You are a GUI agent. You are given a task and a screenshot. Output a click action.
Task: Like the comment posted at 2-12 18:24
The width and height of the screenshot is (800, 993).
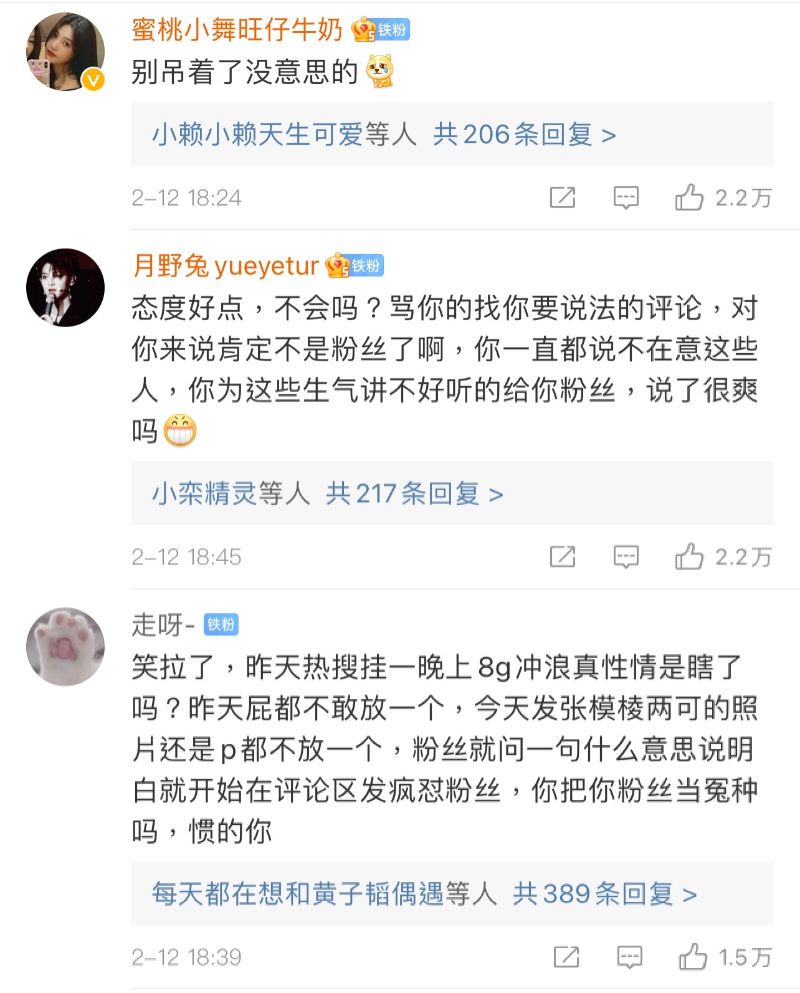[x=690, y=198]
